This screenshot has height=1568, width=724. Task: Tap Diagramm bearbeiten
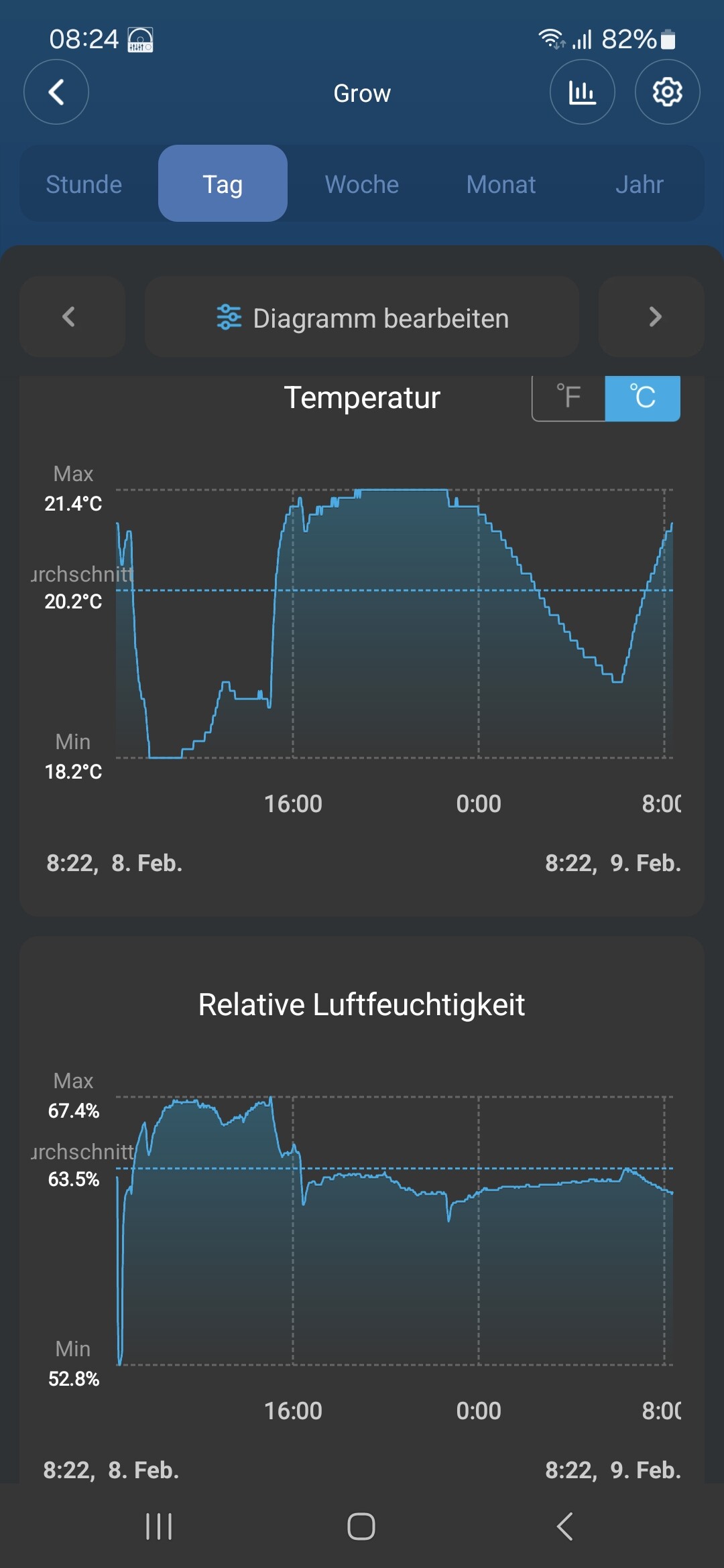[x=362, y=318]
